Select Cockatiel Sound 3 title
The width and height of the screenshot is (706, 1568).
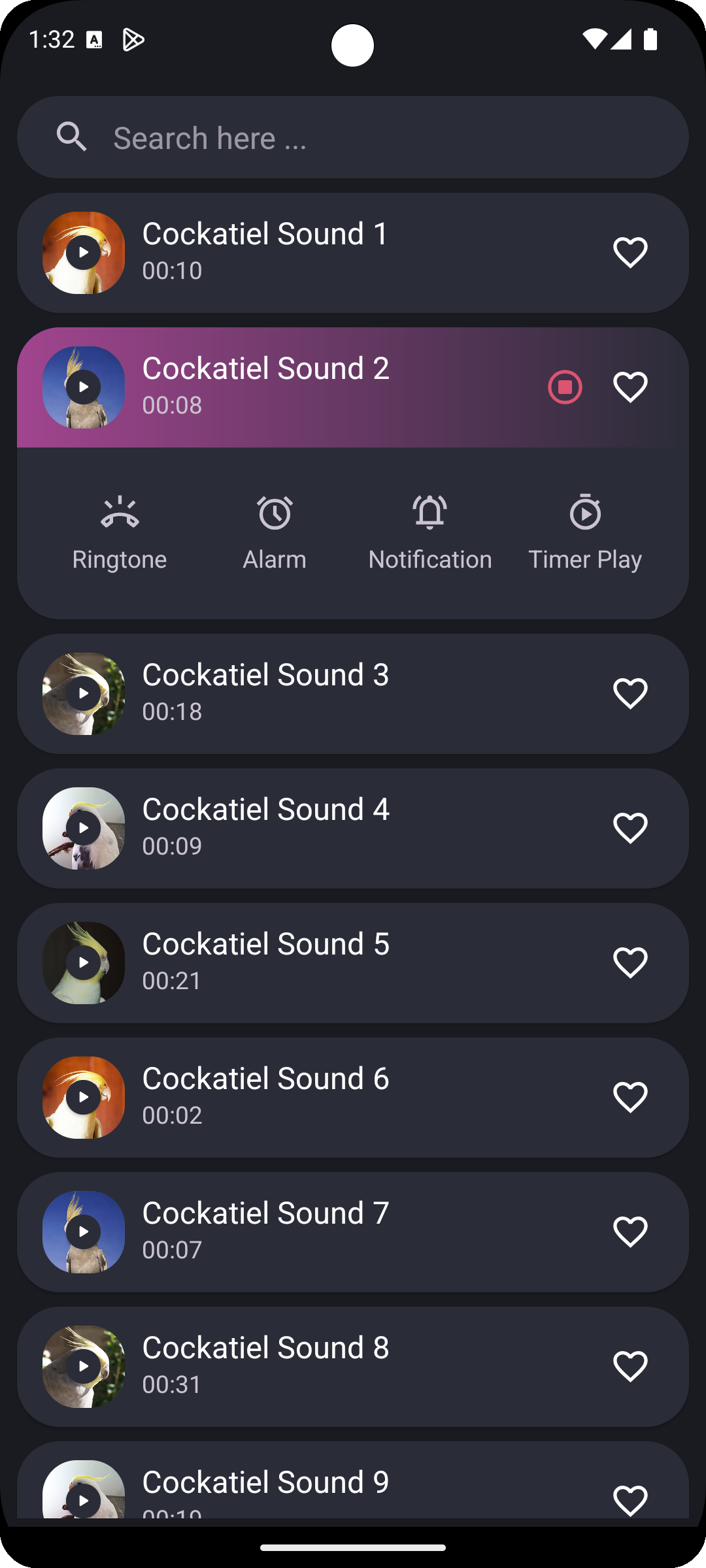265,676
